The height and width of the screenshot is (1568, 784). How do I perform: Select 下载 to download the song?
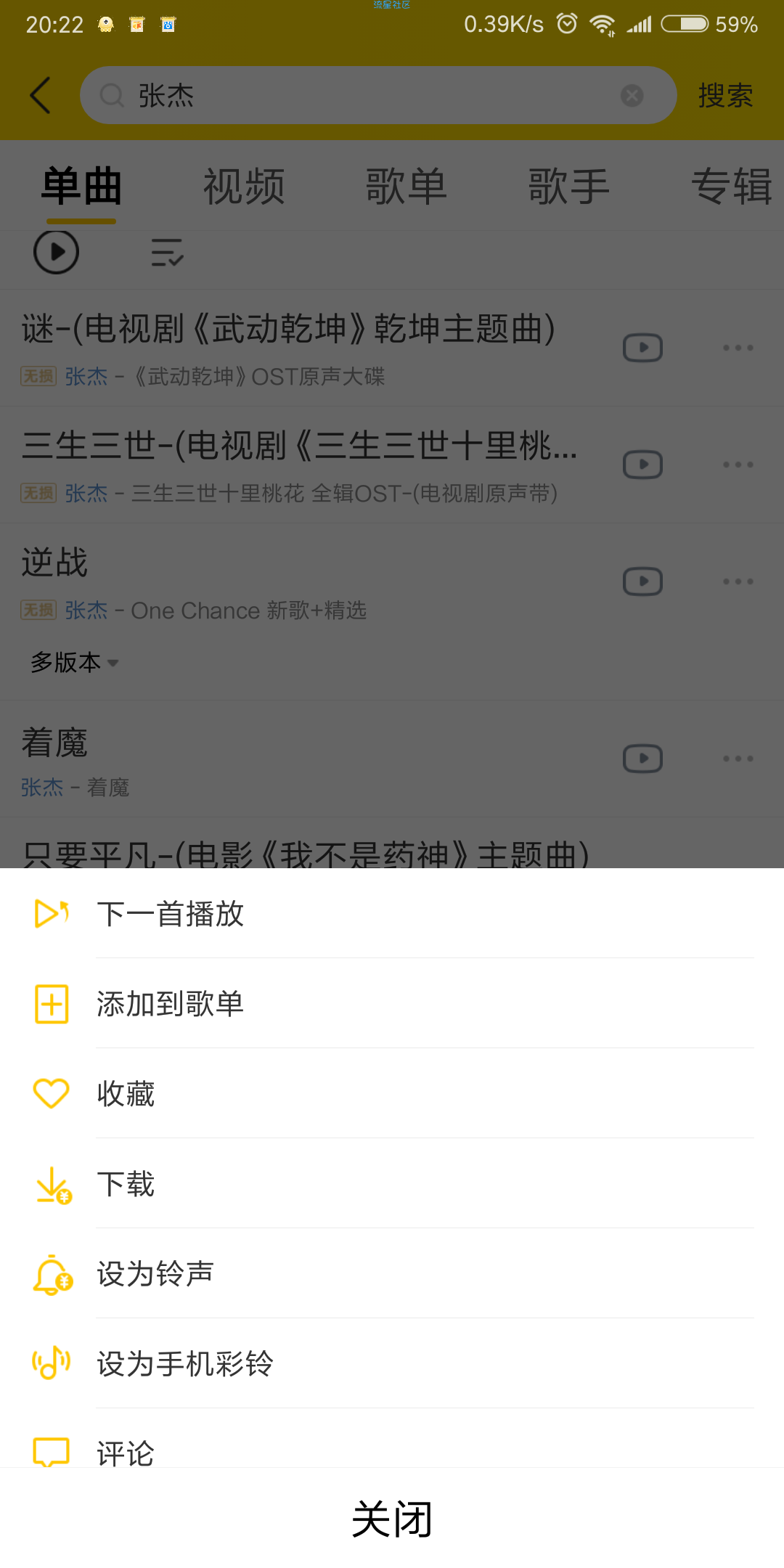[x=126, y=1184]
